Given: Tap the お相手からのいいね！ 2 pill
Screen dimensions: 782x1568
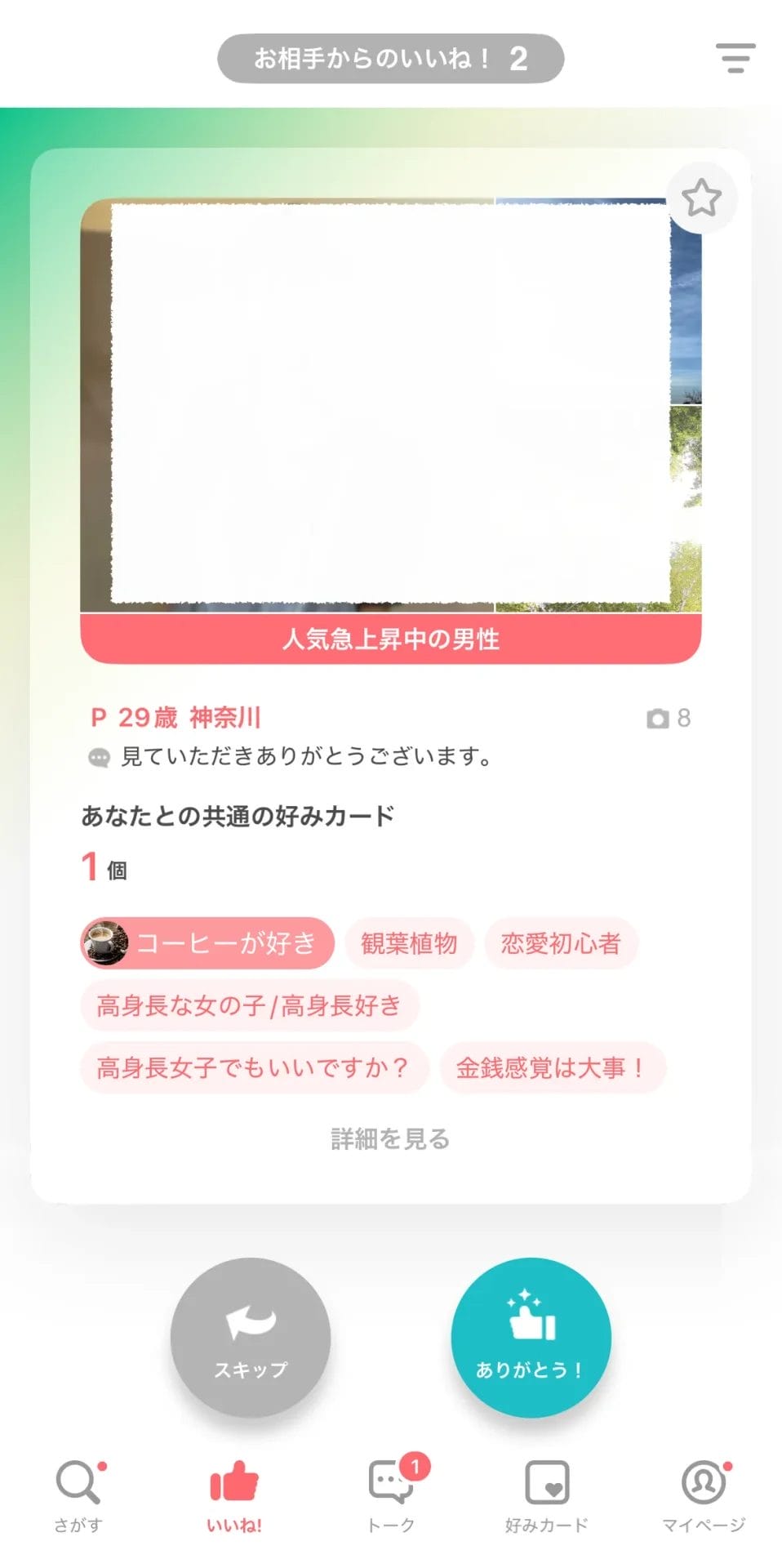Looking at the screenshot, I should pyautogui.click(x=390, y=58).
